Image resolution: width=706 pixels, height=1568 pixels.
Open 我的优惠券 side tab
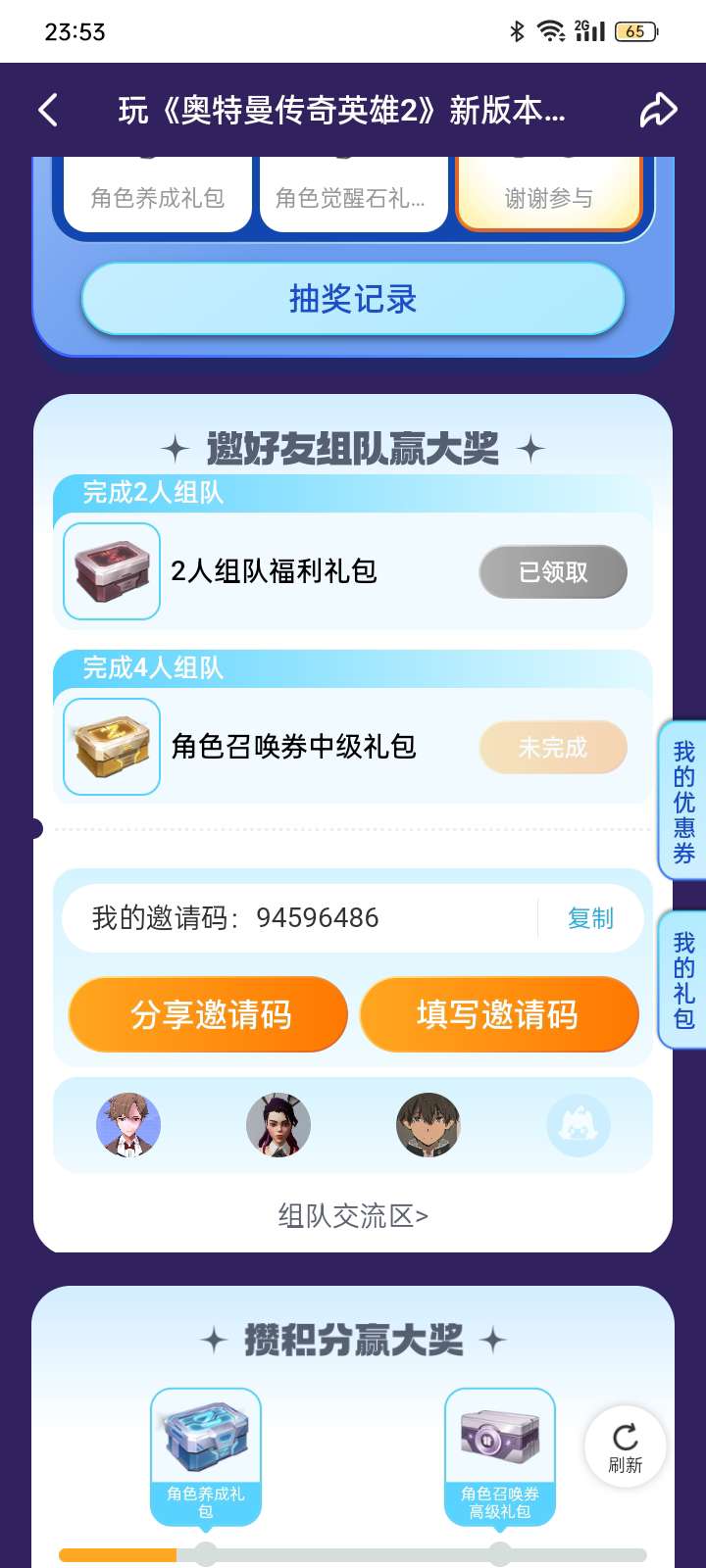coord(683,802)
